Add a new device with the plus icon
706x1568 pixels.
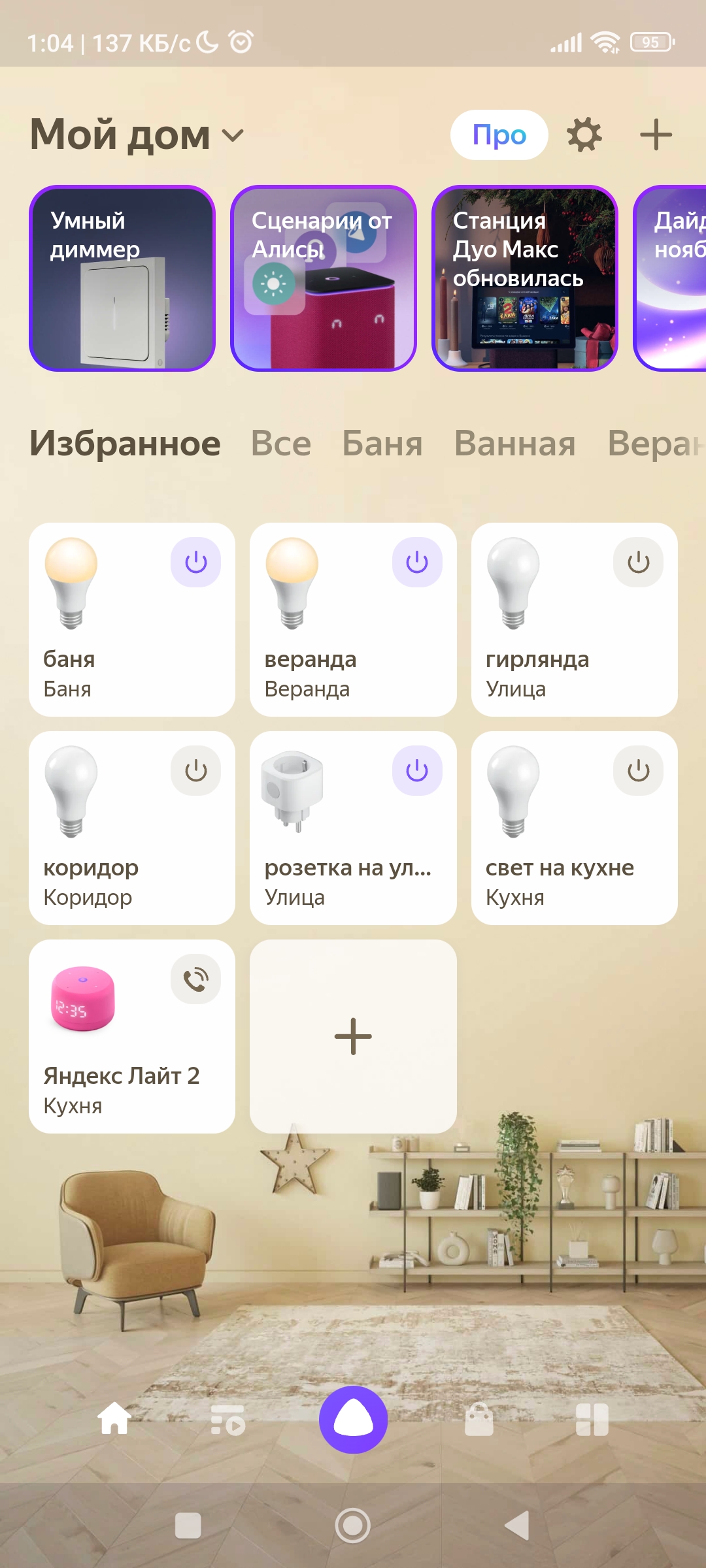(656, 135)
